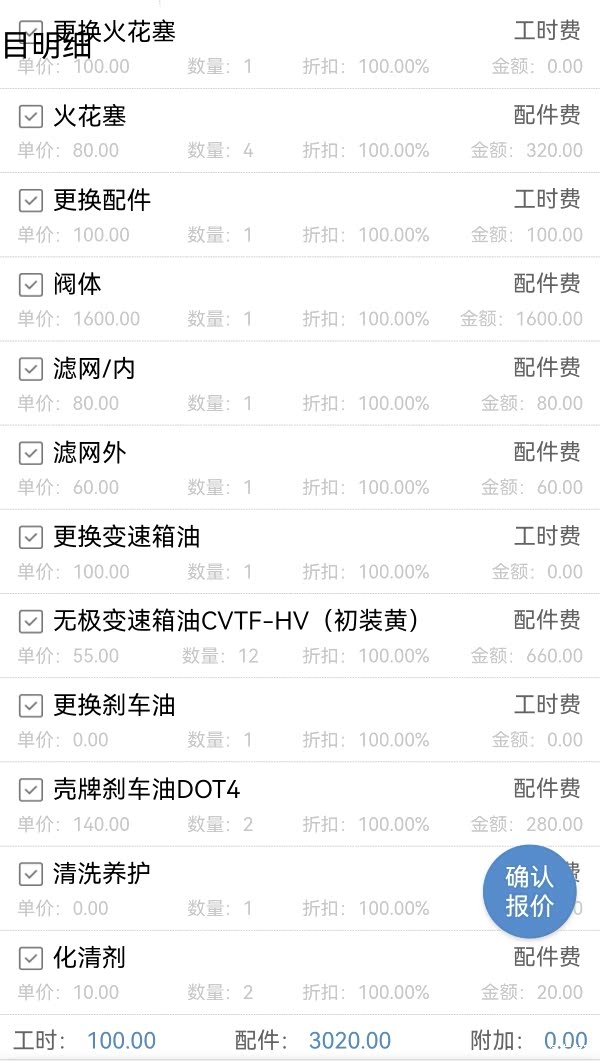Toggle the 无极变速箱油CVTF-HV checkbox

coord(30,622)
